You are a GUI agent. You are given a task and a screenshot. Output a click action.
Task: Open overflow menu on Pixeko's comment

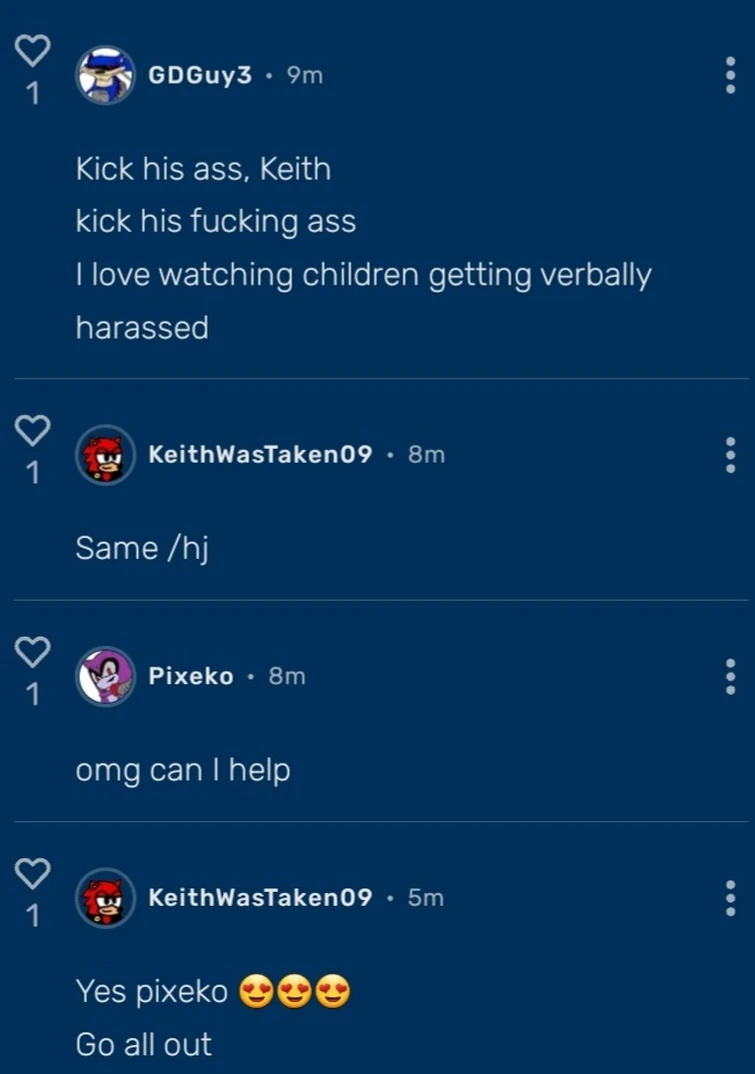click(x=730, y=677)
